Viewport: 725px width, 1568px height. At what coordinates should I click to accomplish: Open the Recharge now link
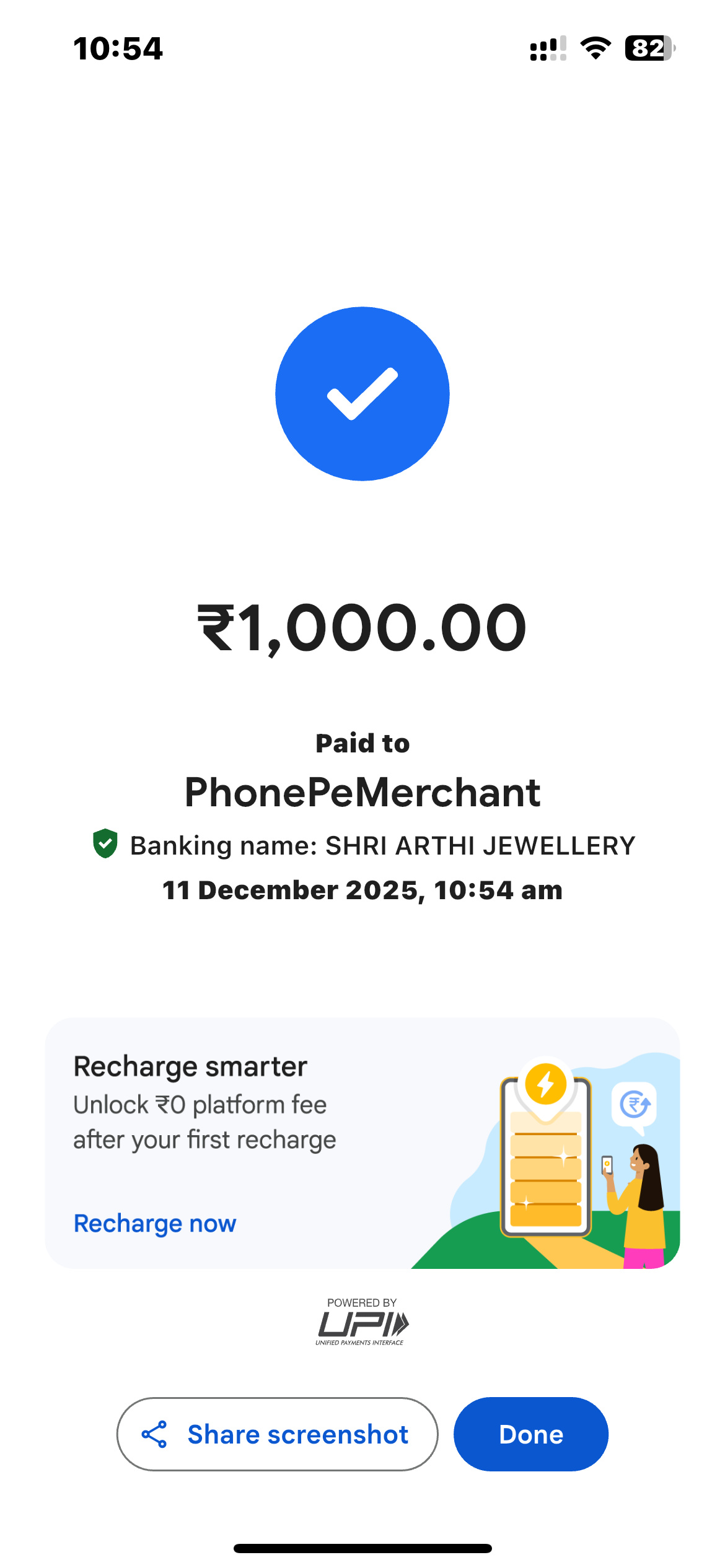(x=155, y=1223)
